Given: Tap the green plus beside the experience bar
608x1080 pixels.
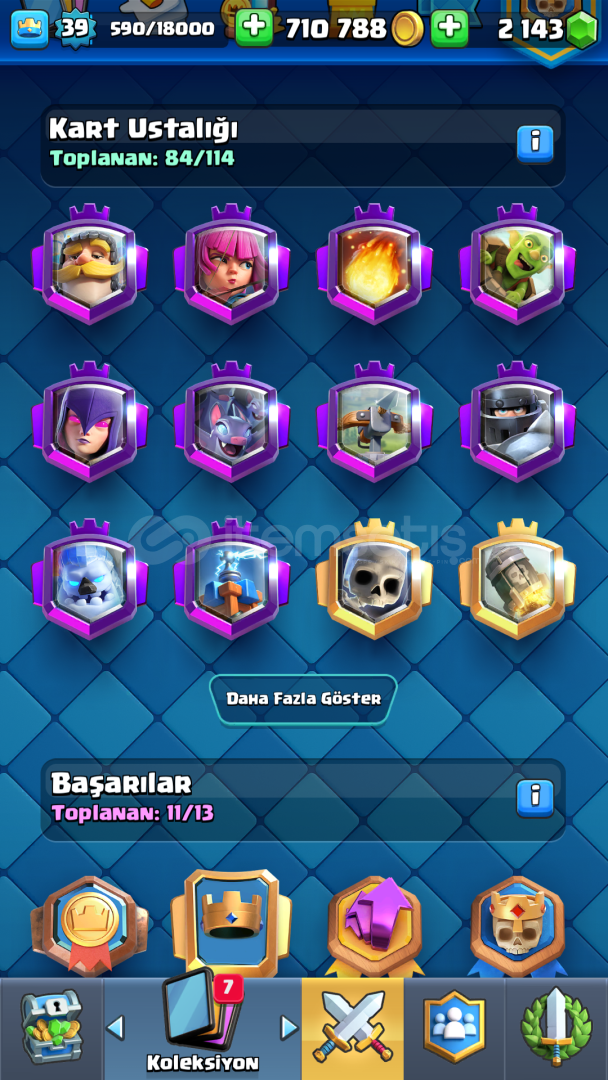Looking at the screenshot, I should [254, 29].
